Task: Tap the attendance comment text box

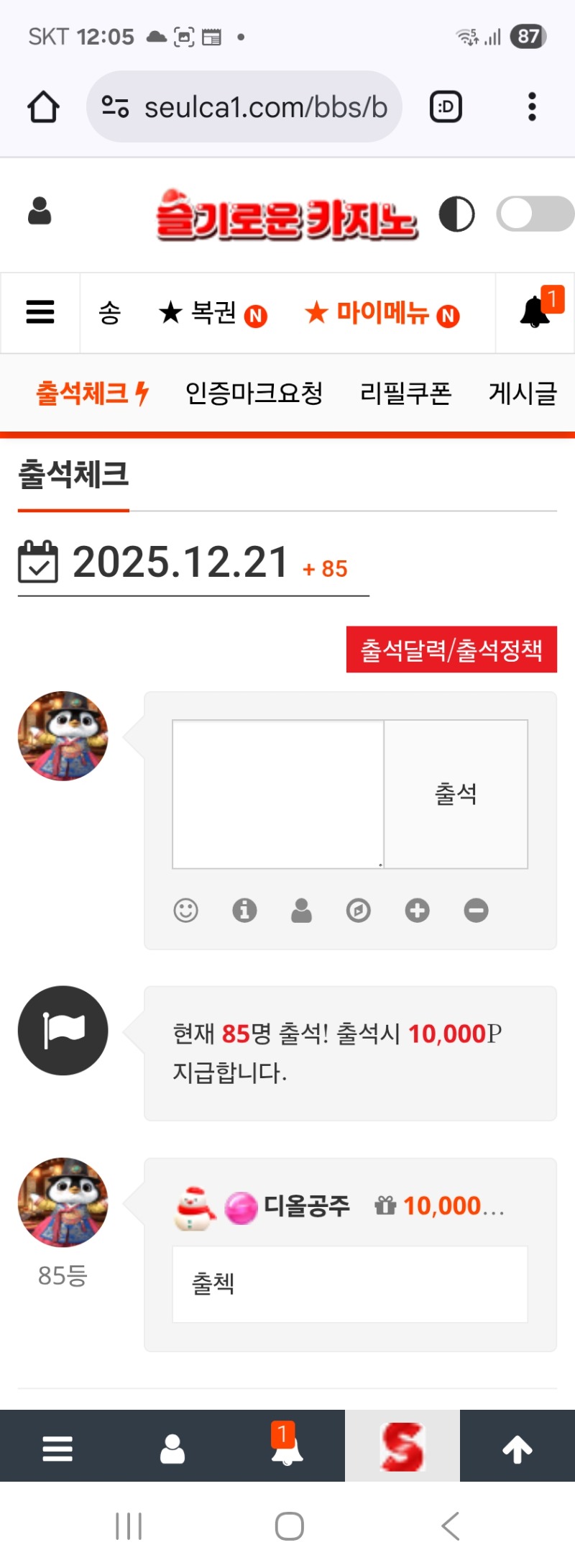Action: click(x=278, y=794)
